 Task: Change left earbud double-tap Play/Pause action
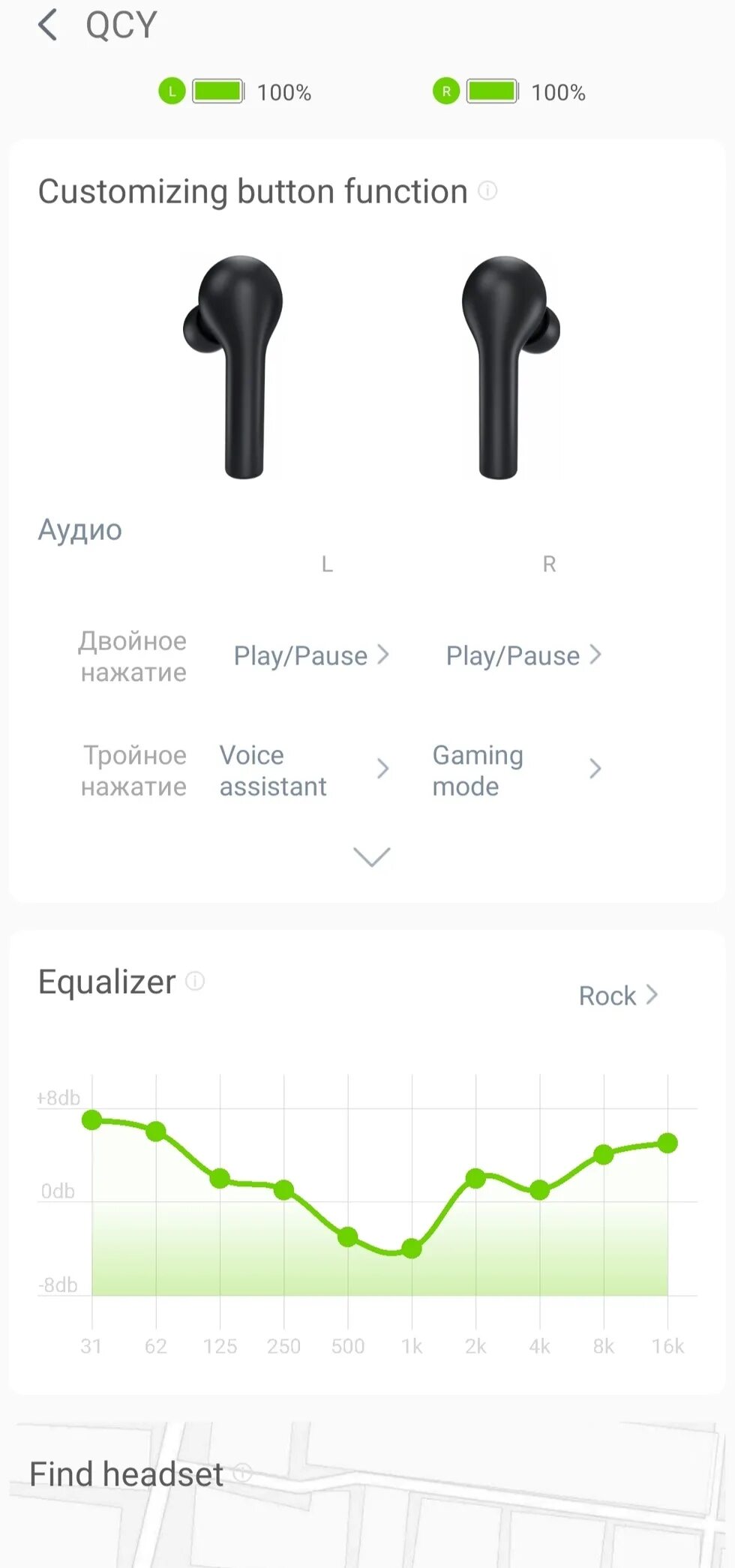(x=310, y=655)
